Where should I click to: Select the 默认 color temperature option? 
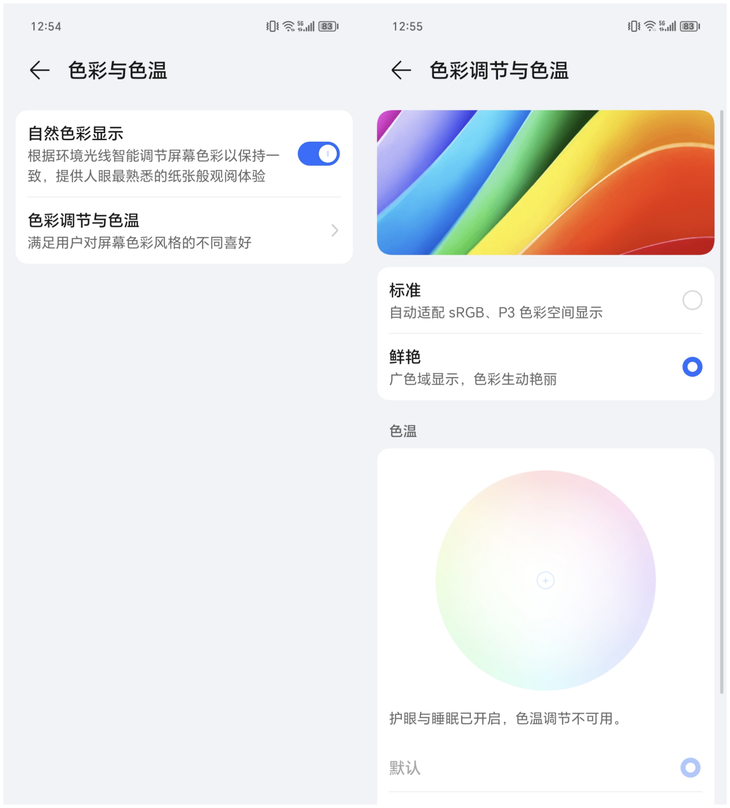pos(690,768)
